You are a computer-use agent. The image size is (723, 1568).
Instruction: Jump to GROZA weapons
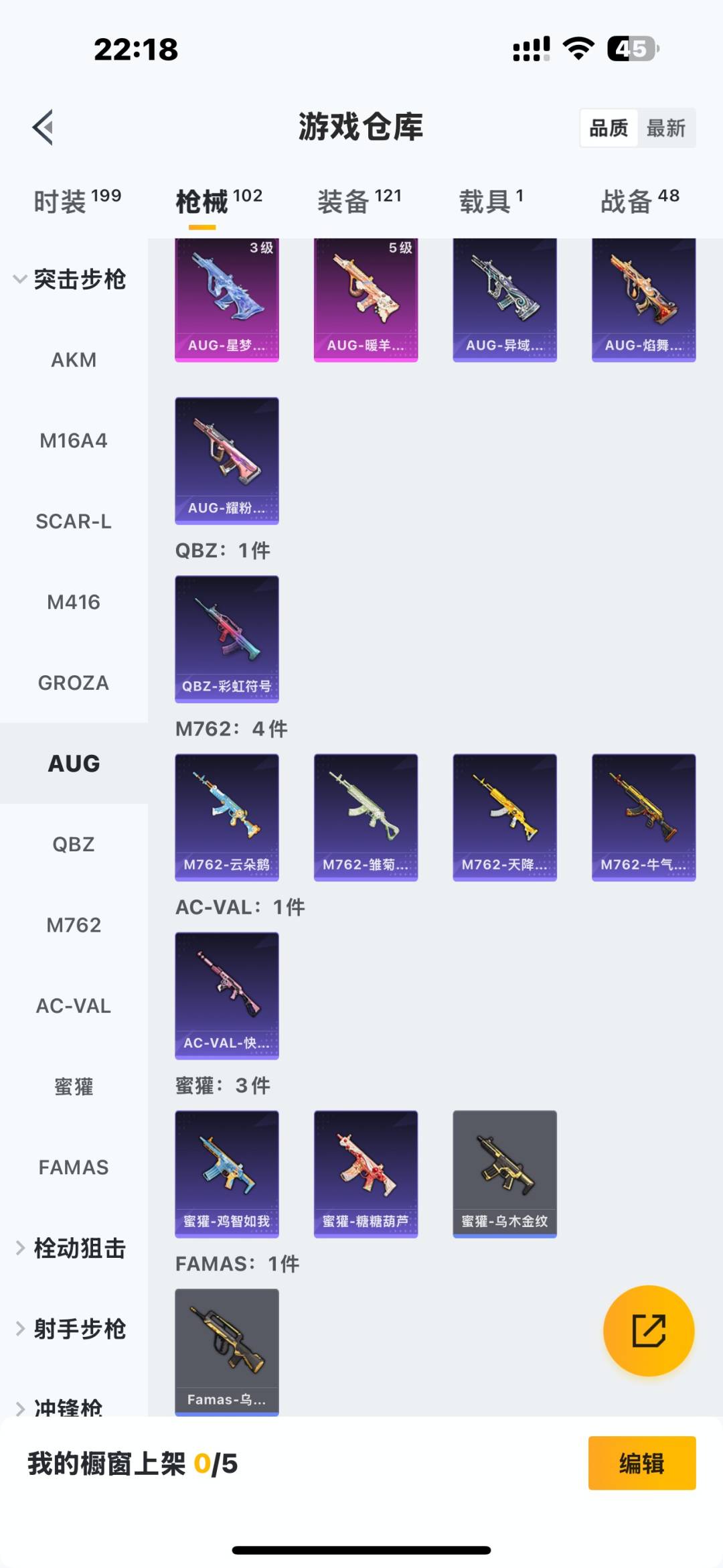click(74, 683)
